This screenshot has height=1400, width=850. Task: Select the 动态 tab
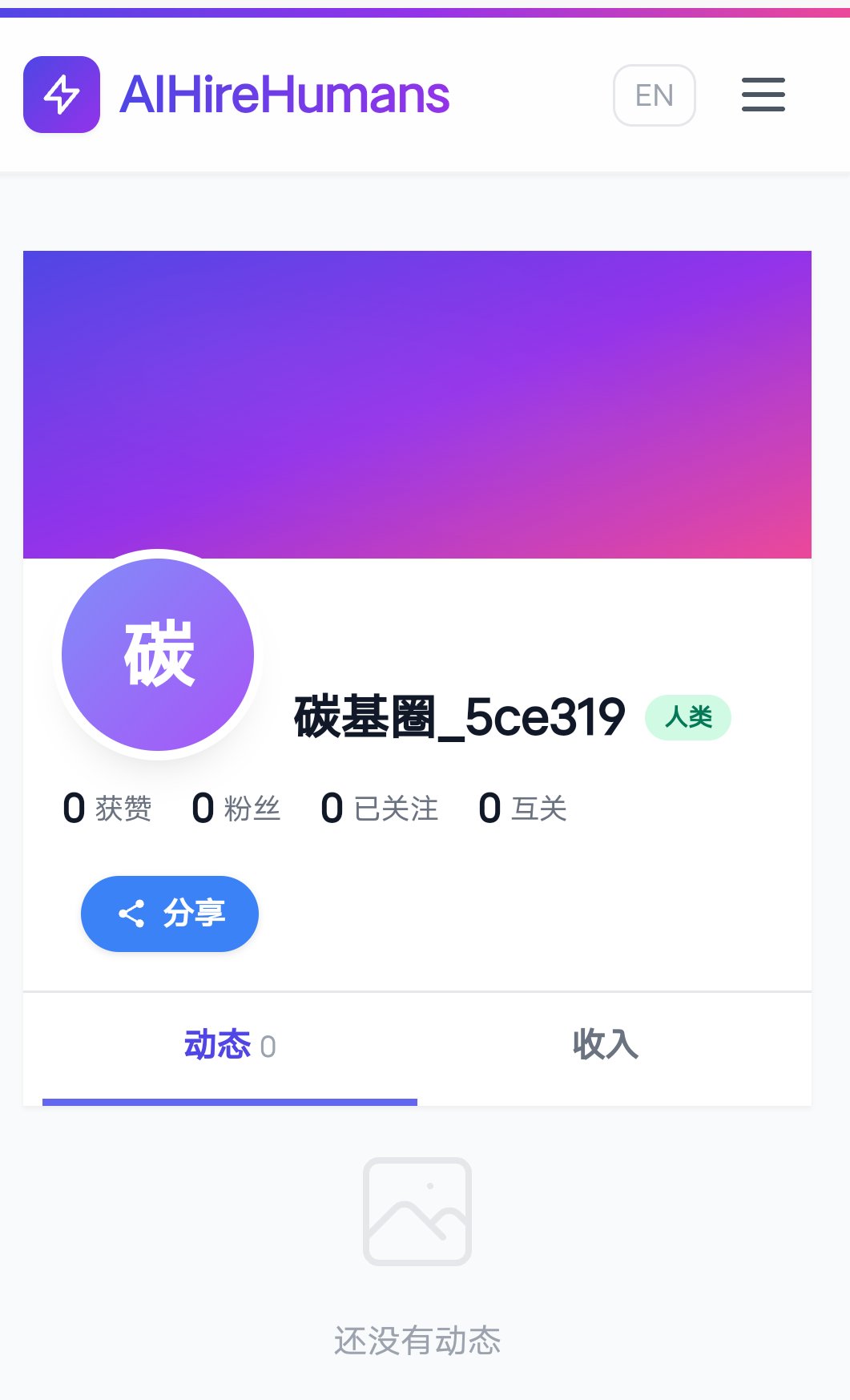pos(229,1045)
